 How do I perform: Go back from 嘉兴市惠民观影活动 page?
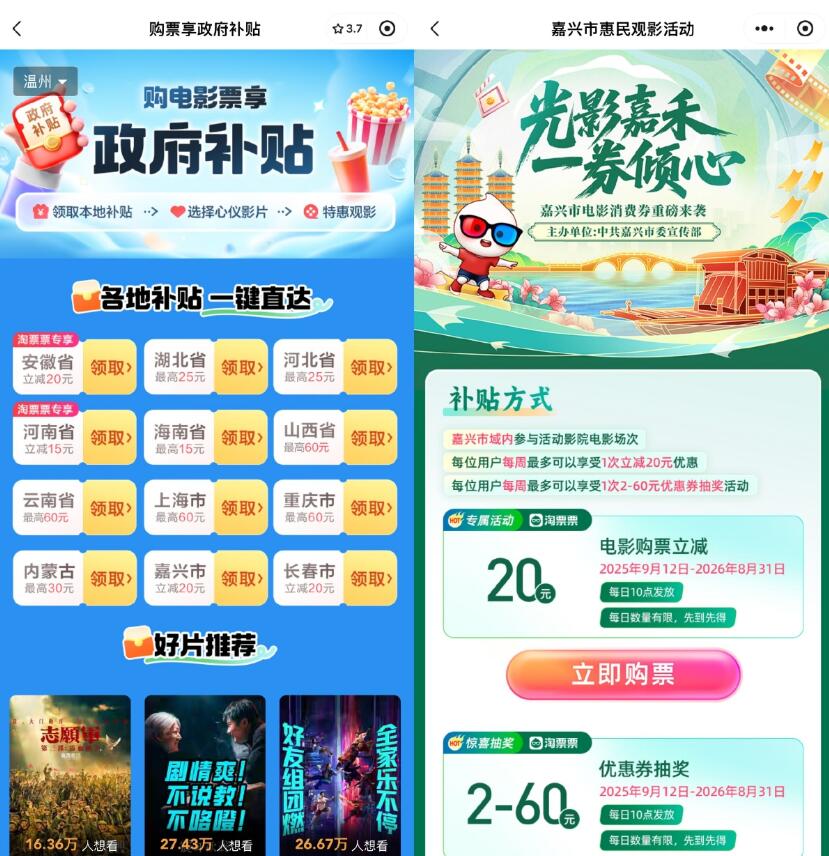(x=435, y=29)
